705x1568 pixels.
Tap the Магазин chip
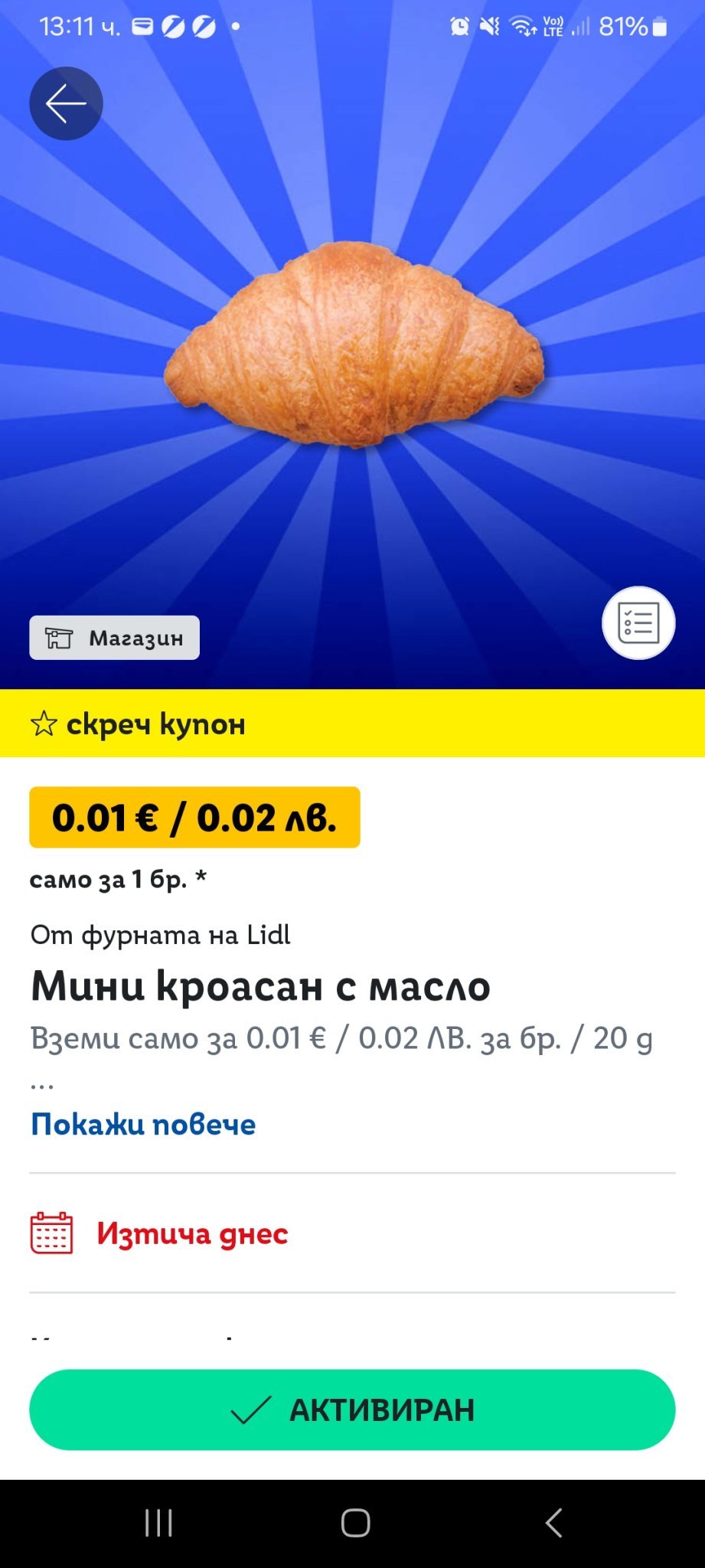(x=115, y=638)
